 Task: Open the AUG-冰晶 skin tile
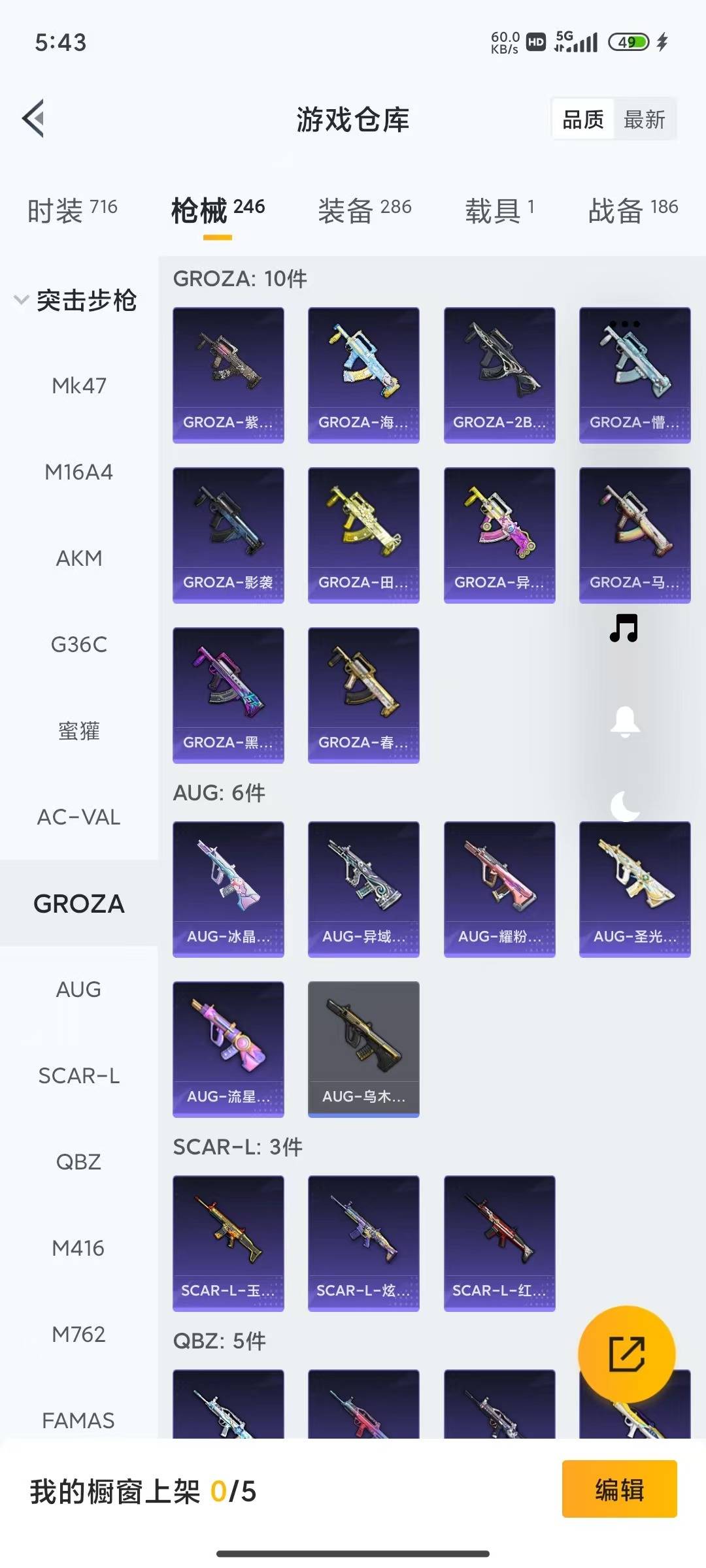tap(228, 889)
